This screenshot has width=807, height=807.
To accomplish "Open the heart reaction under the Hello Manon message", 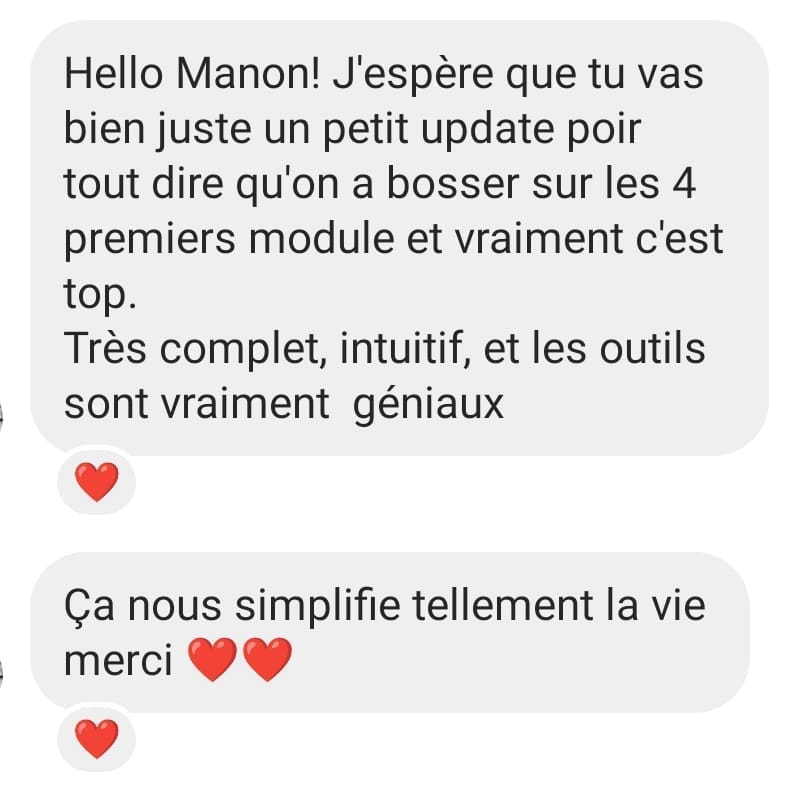I will [97, 483].
